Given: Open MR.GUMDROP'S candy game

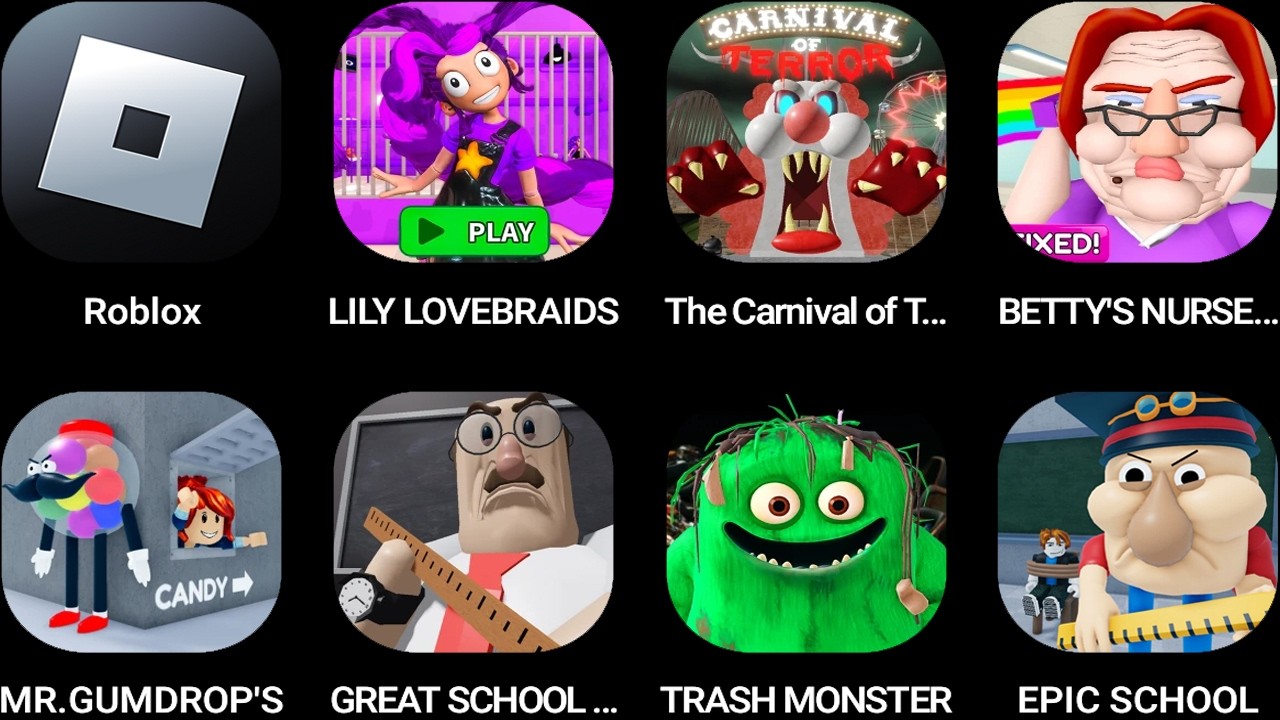Looking at the screenshot, I should [x=141, y=522].
